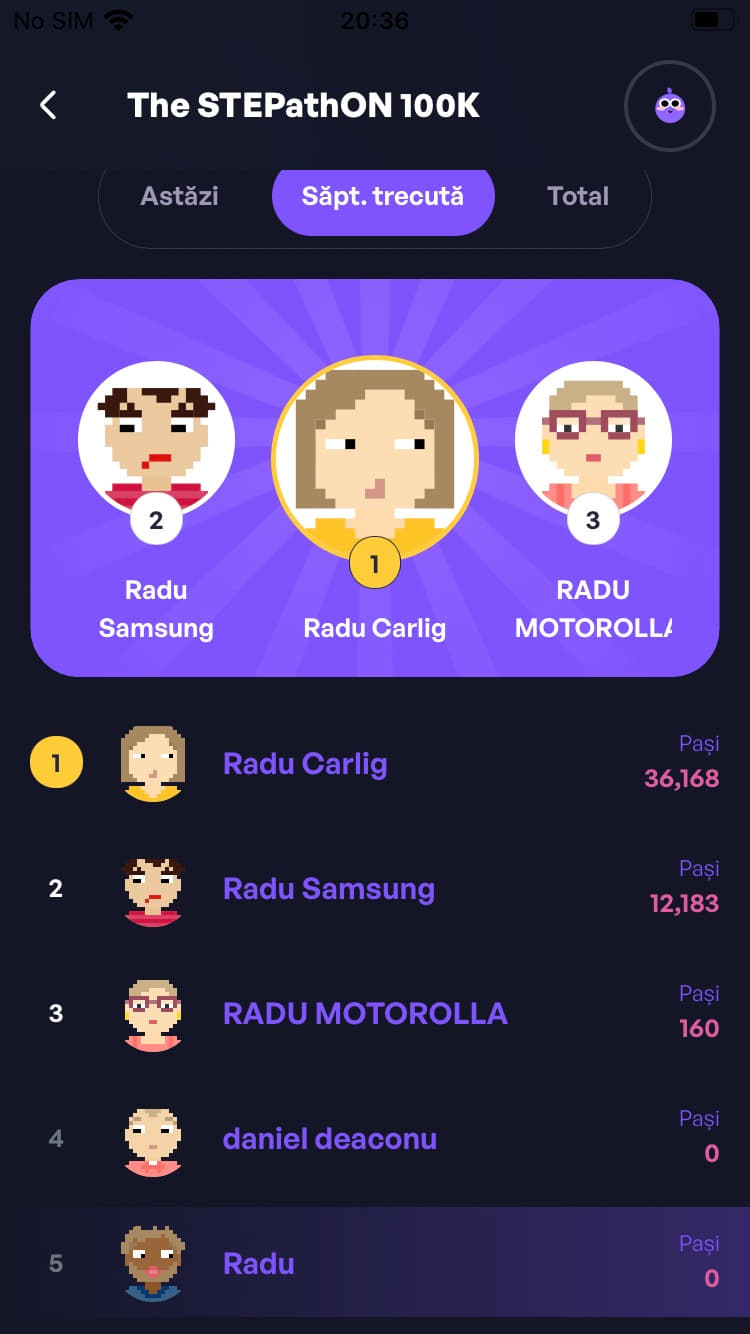Screen dimensions: 750x1334
Task: Tap the first-place podium avatar of Radu Carlig
Action: point(375,457)
